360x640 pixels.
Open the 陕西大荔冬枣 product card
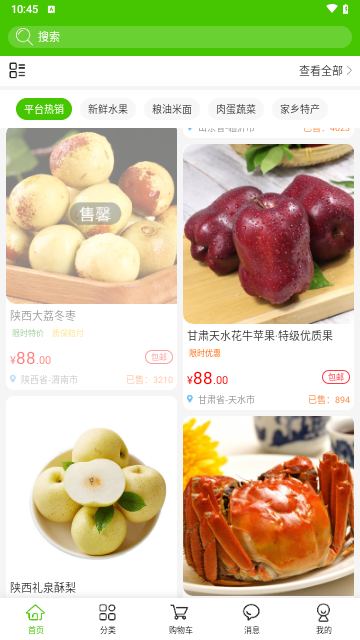(91, 259)
